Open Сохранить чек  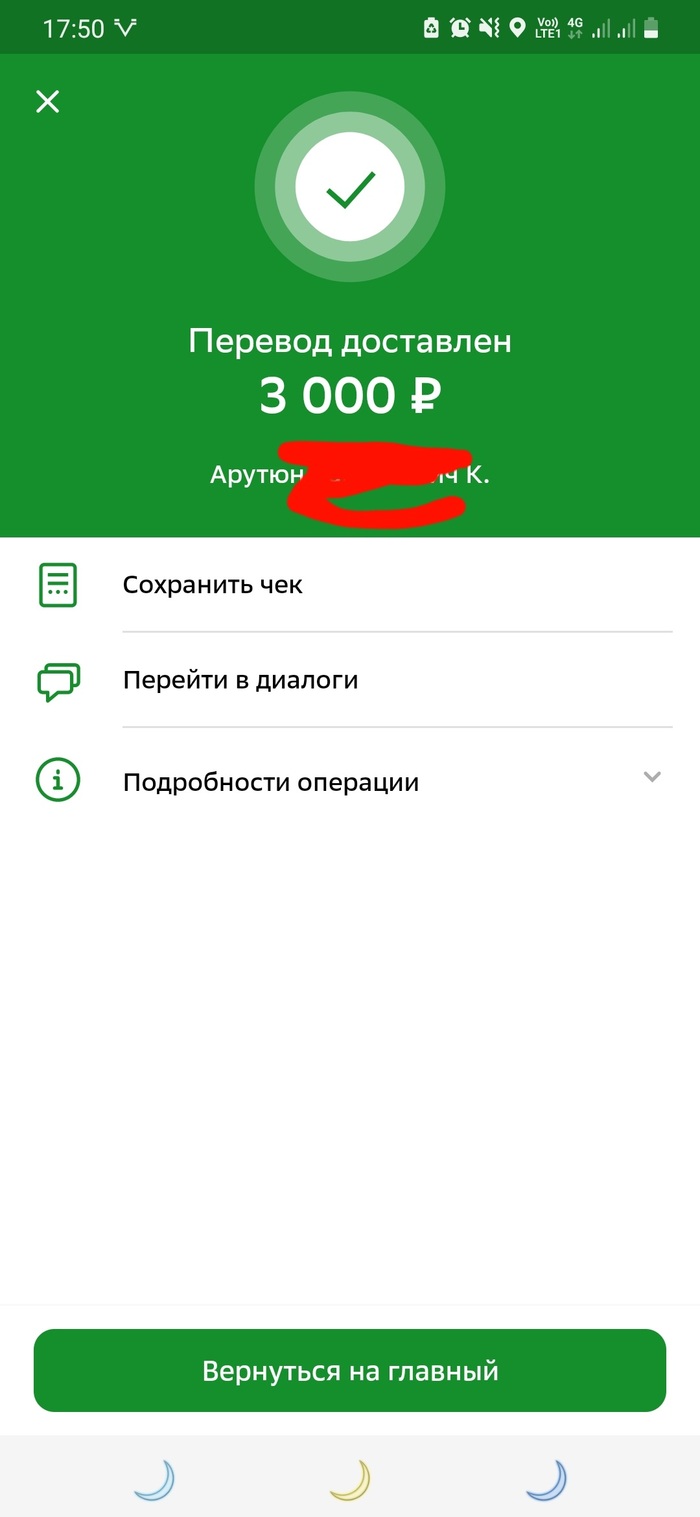(x=212, y=585)
